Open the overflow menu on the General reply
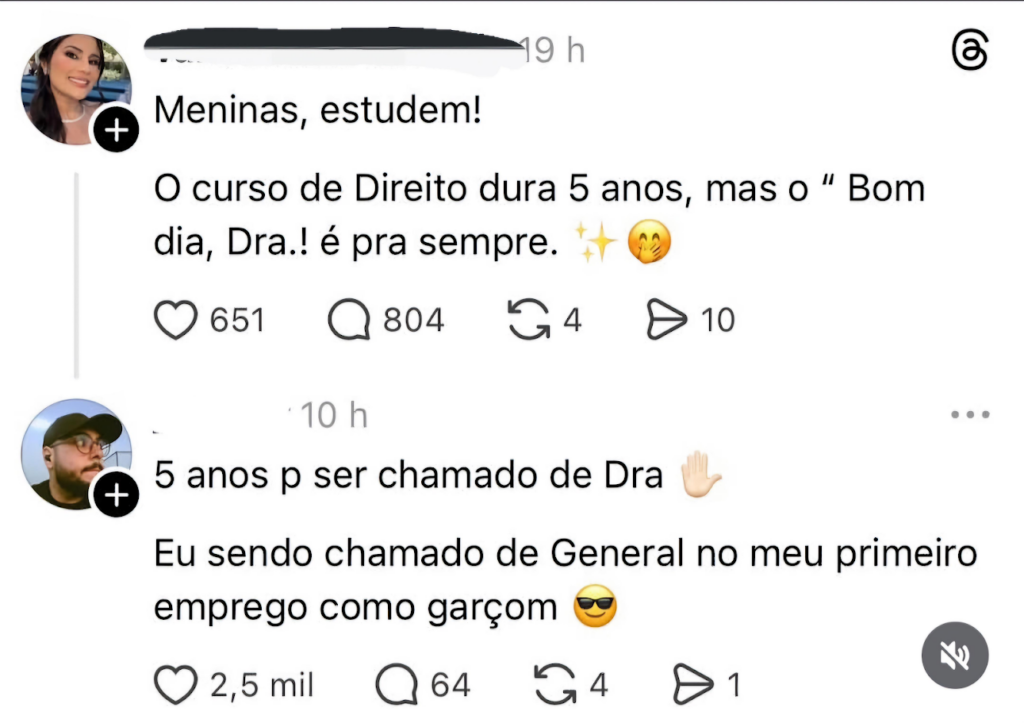 tap(969, 414)
